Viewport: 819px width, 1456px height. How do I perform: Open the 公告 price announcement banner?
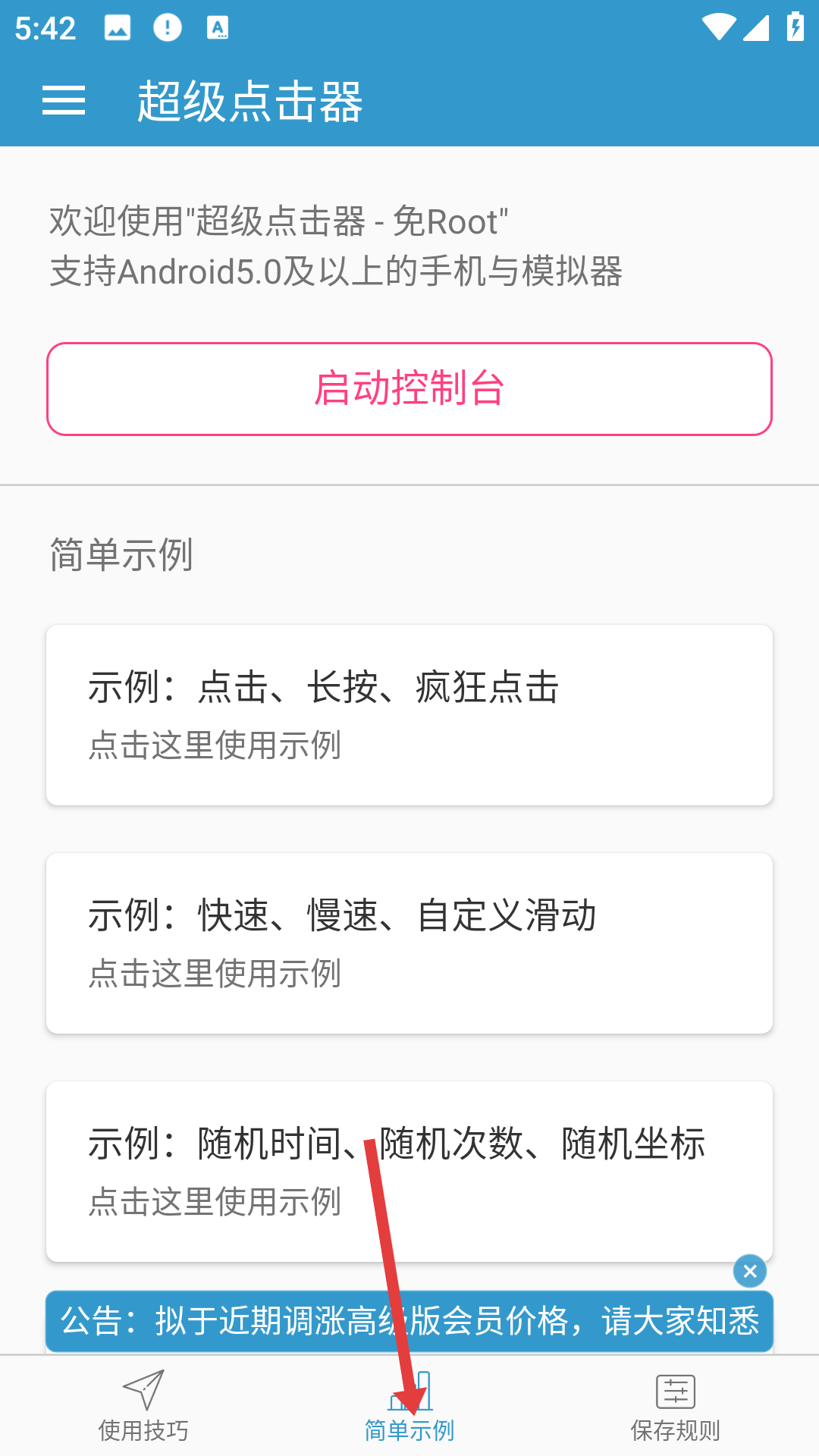pyautogui.click(x=409, y=1321)
